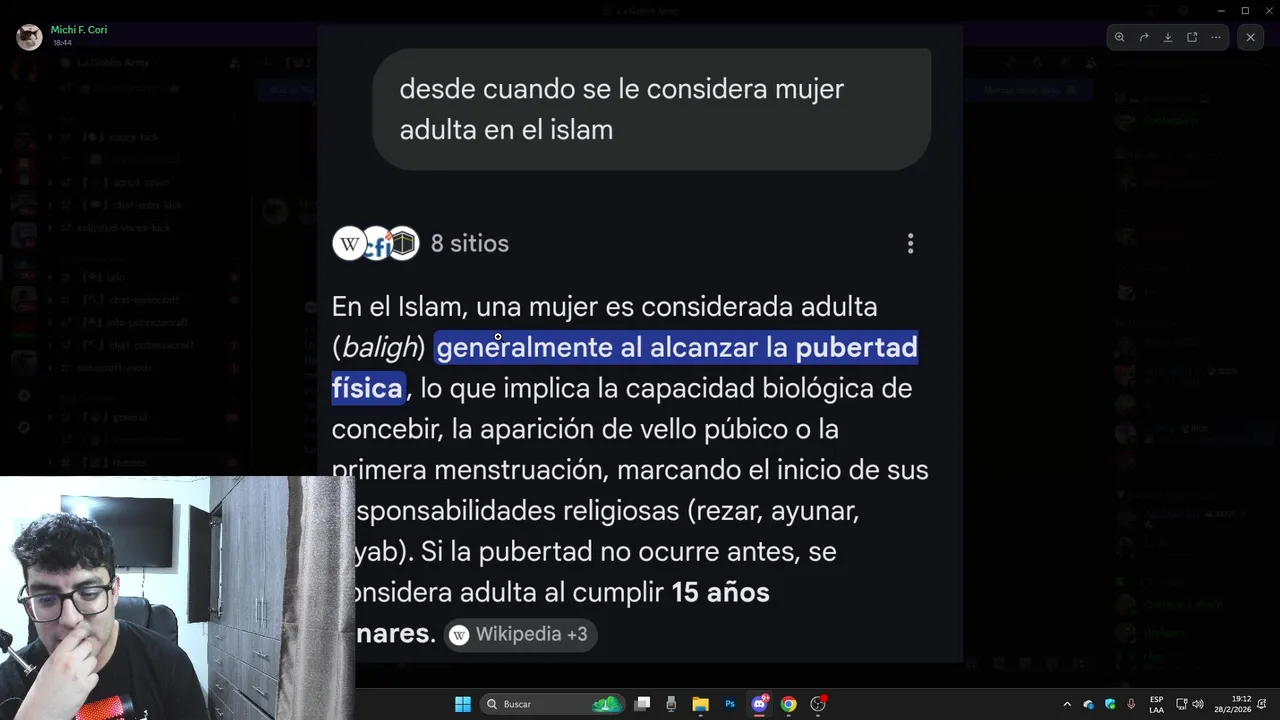The width and height of the screenshot is (1280, 720).
Task: Launch Photoshop from the taskbar
Action: click(x=730, y=704)
